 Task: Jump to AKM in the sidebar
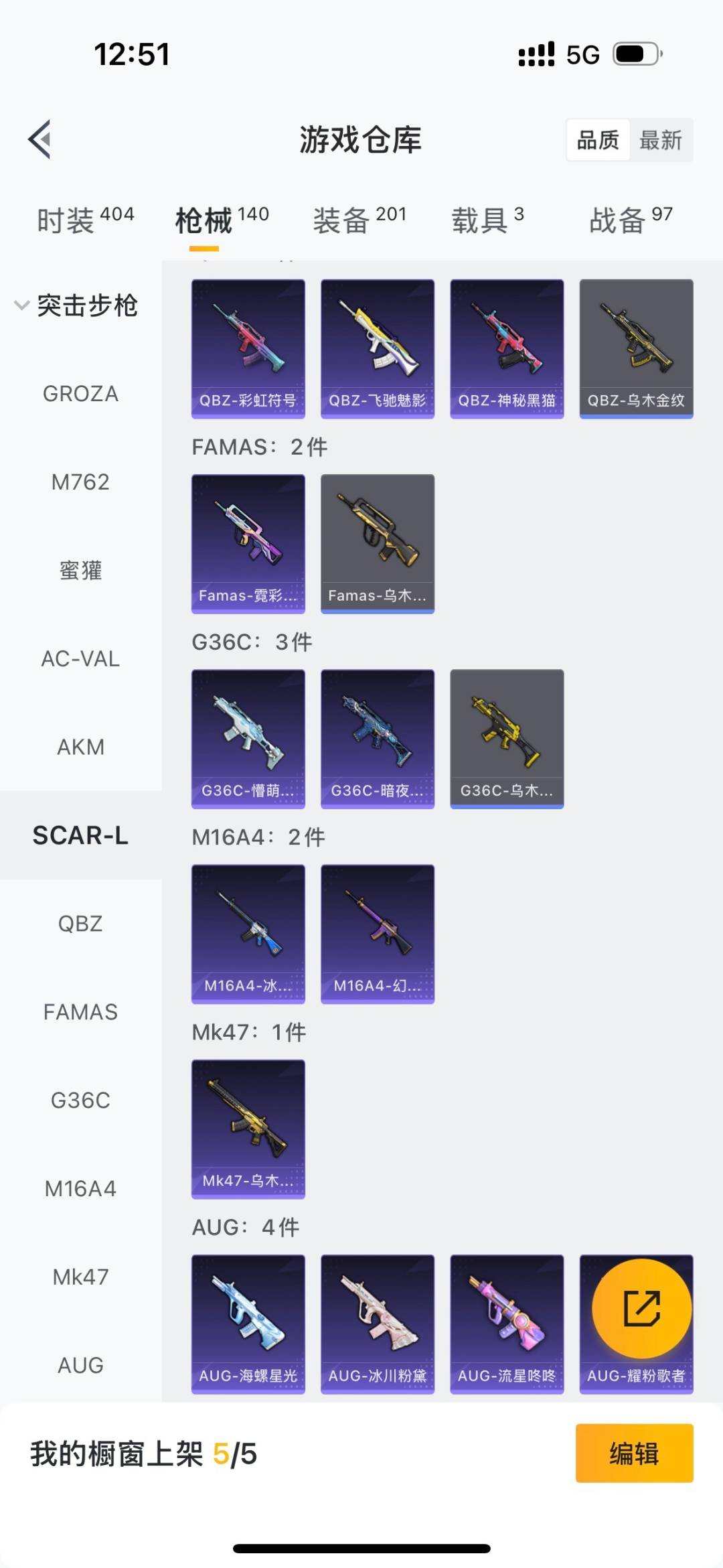pos(80,747)
